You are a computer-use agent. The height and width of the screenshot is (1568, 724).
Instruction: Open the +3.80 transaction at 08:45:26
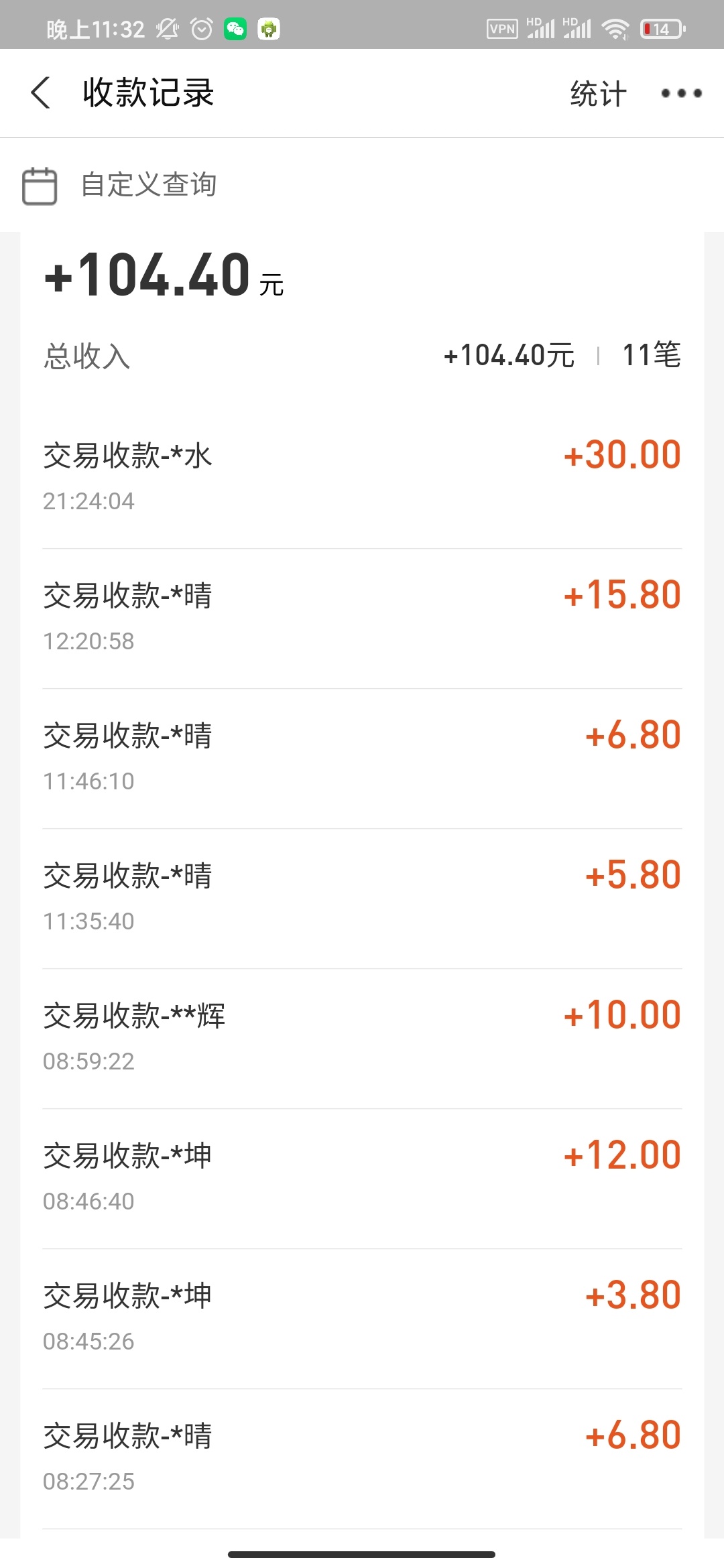pos(362,1317)
